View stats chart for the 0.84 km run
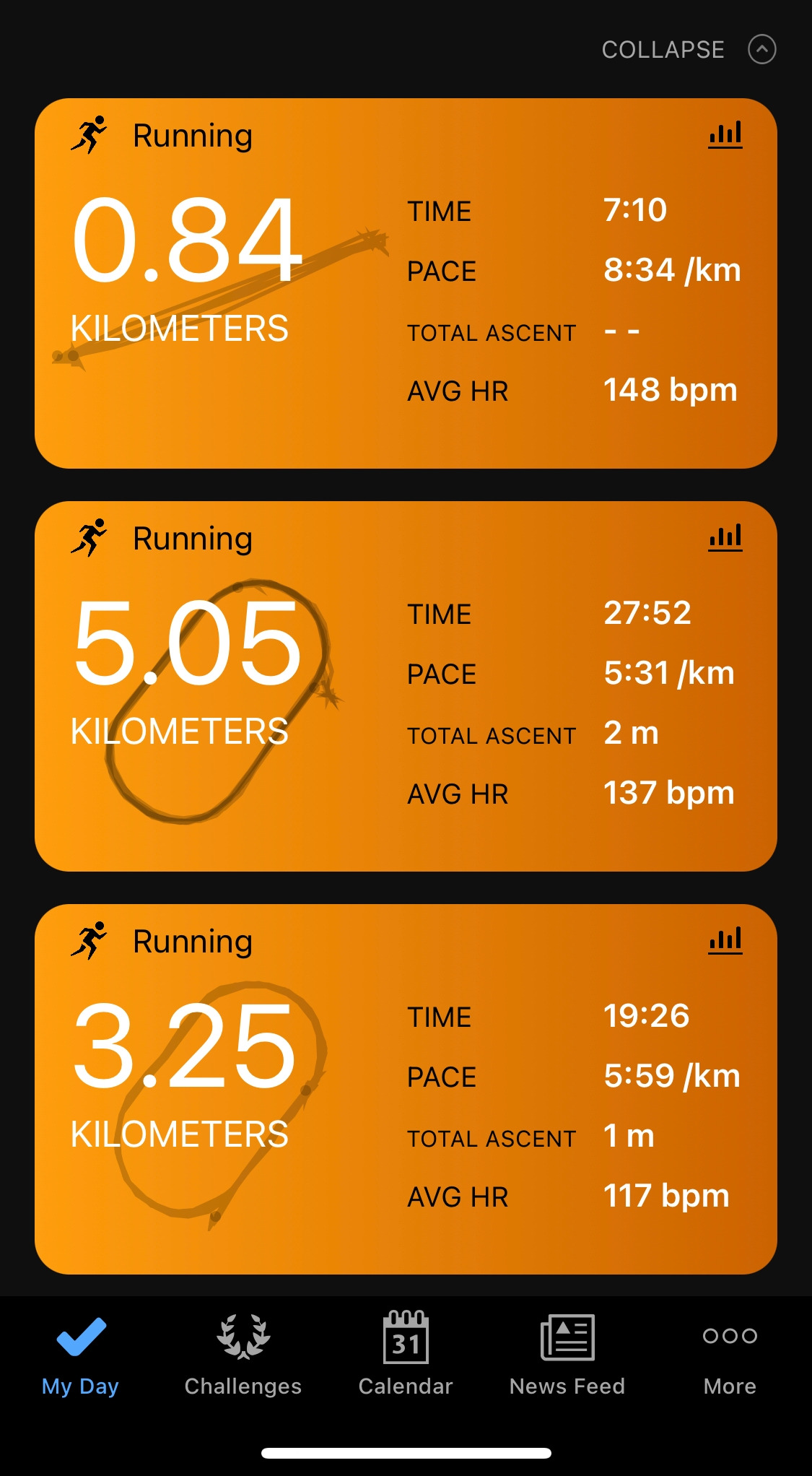This screenshot has height=1476, width=812. pos(725,135)
